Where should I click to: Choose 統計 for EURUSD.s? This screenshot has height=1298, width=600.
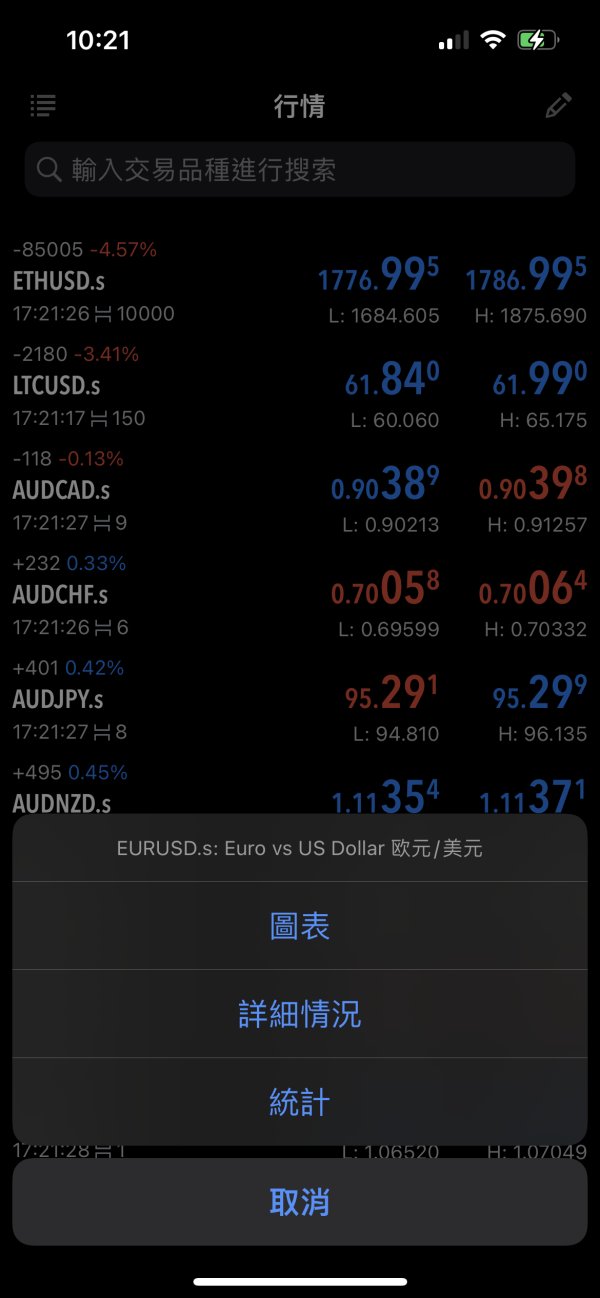[x=299, y=1102]
